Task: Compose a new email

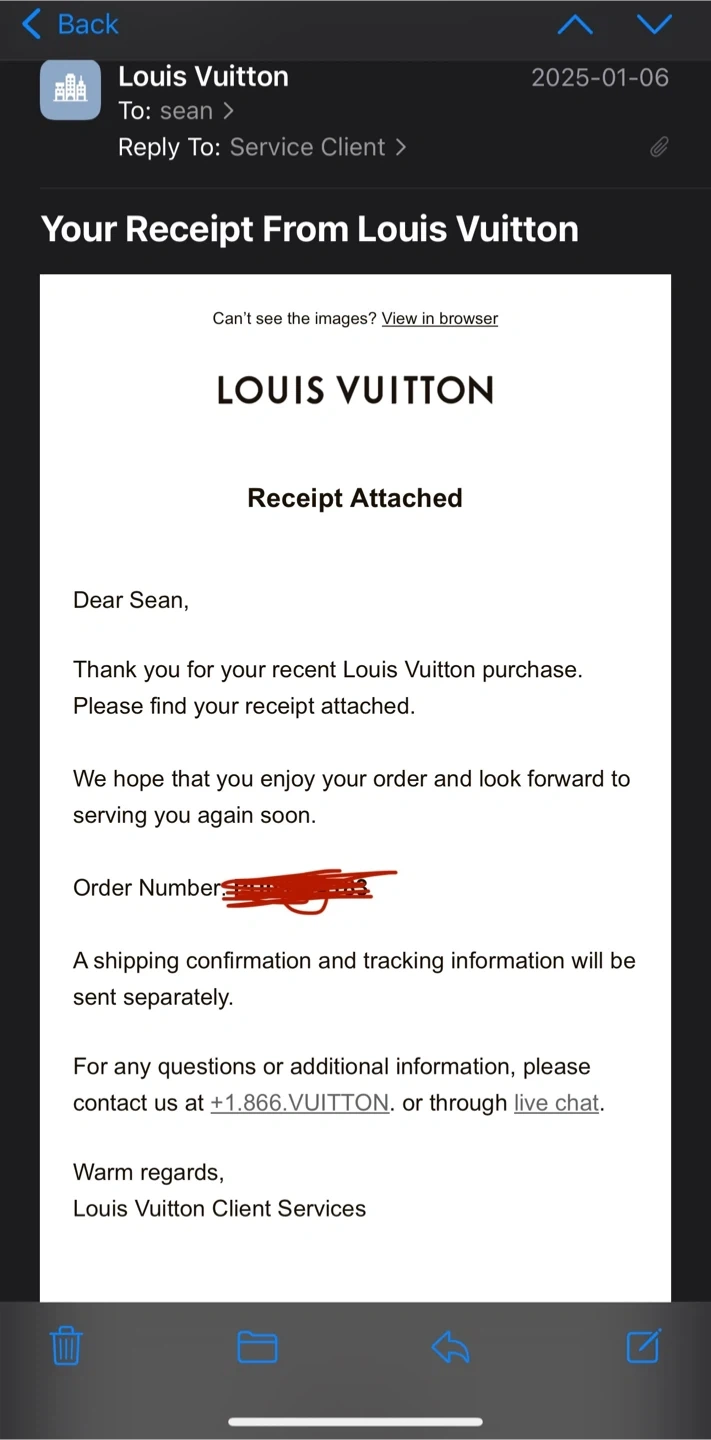Action: (x=643, y=1346)
